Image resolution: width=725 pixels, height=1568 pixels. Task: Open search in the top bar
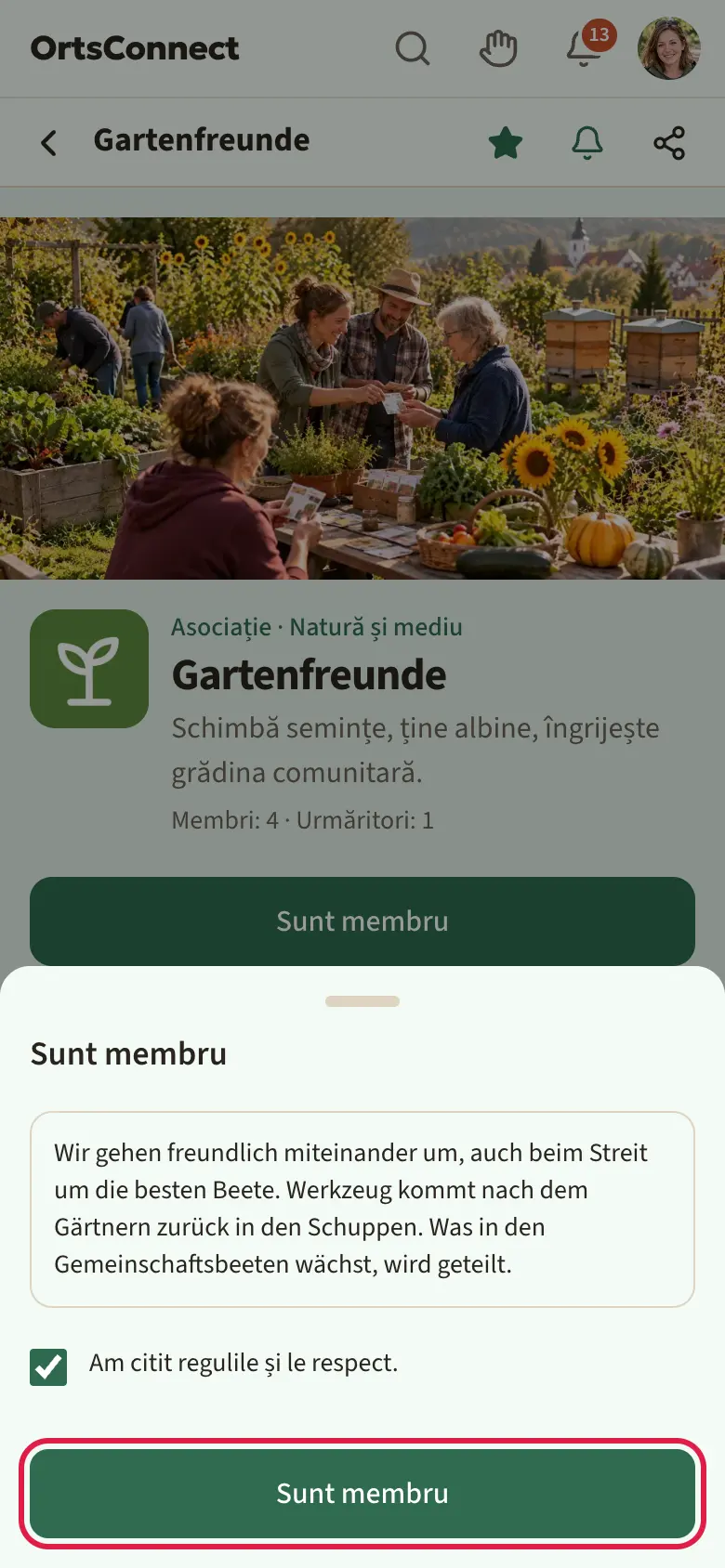point(413,48)
